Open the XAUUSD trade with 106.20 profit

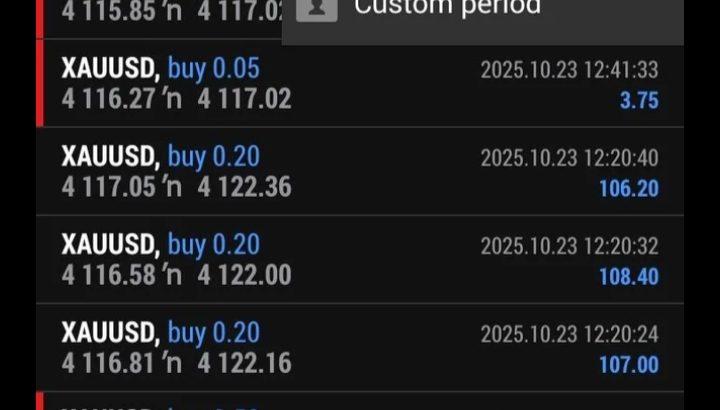360,172
